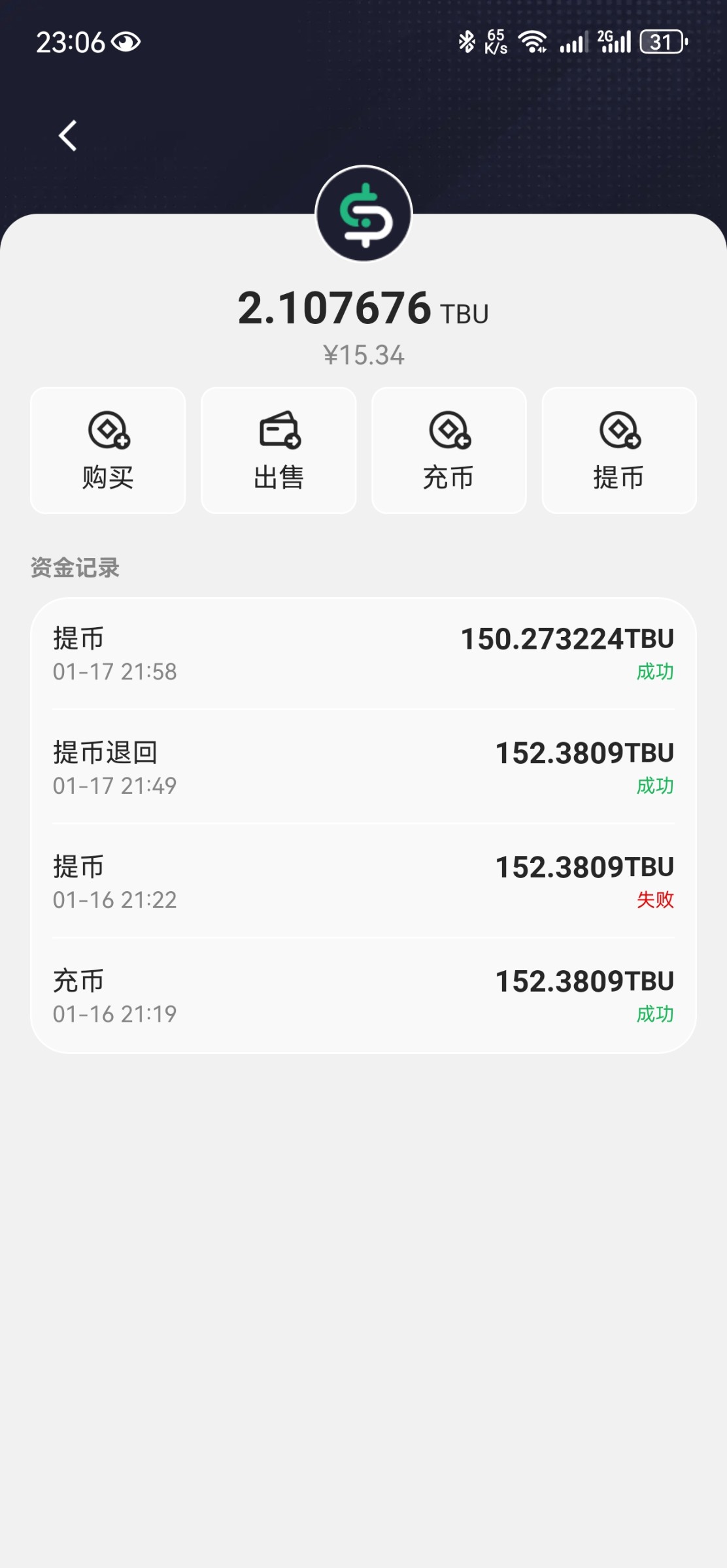727x1568 pixels.
Task: Open the 提币 (withdraw) button
Action: (618, 450)
